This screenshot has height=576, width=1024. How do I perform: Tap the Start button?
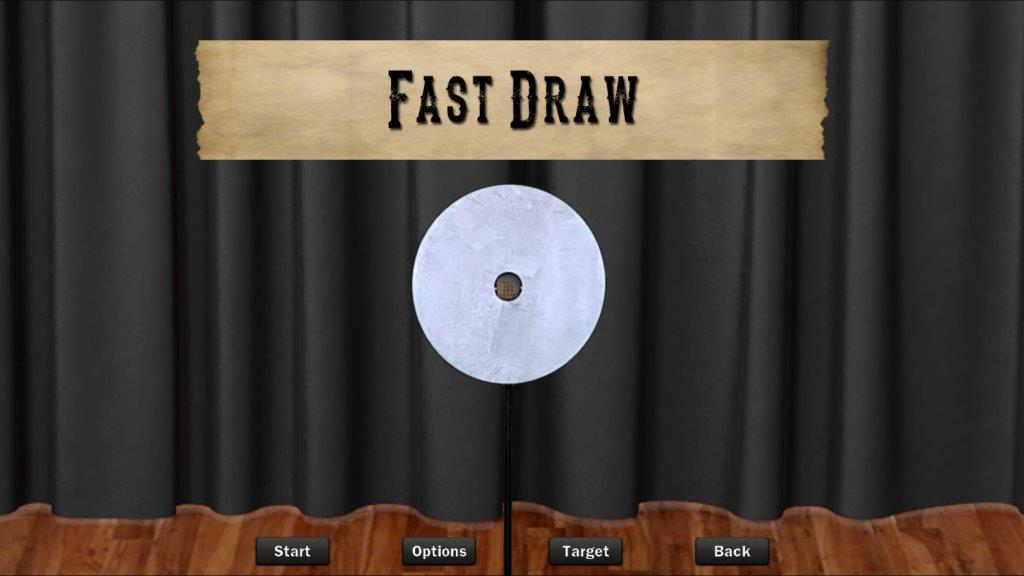(292, 551)
